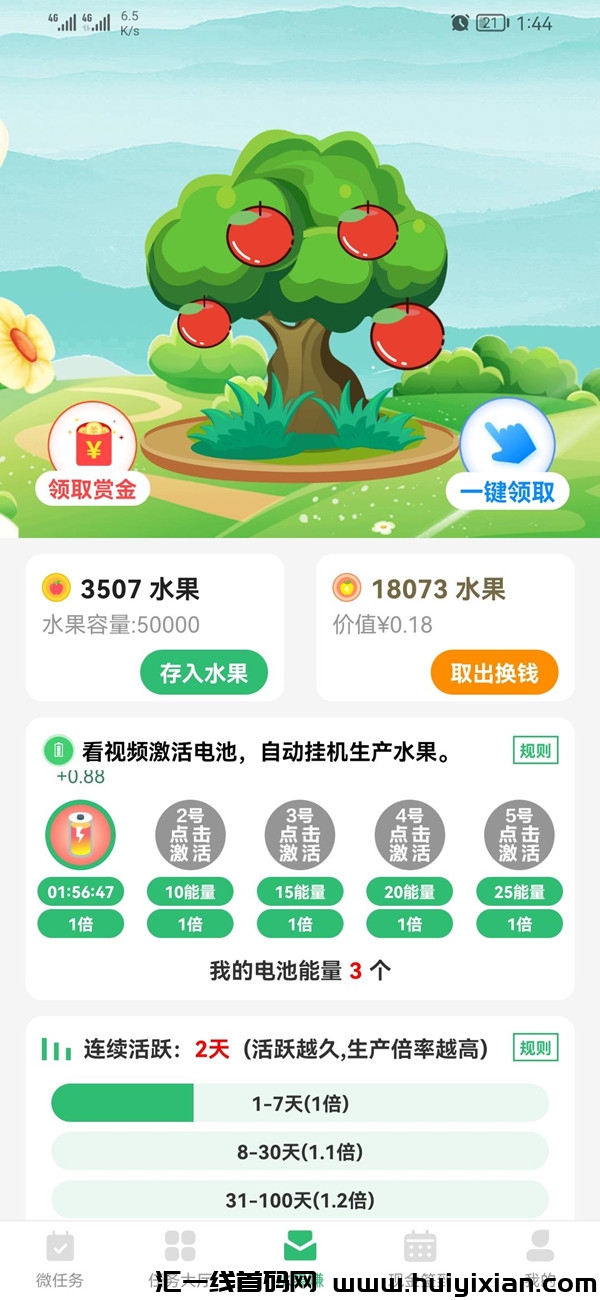
Task: Activate battery number 2
Action: tap(190, 834)
